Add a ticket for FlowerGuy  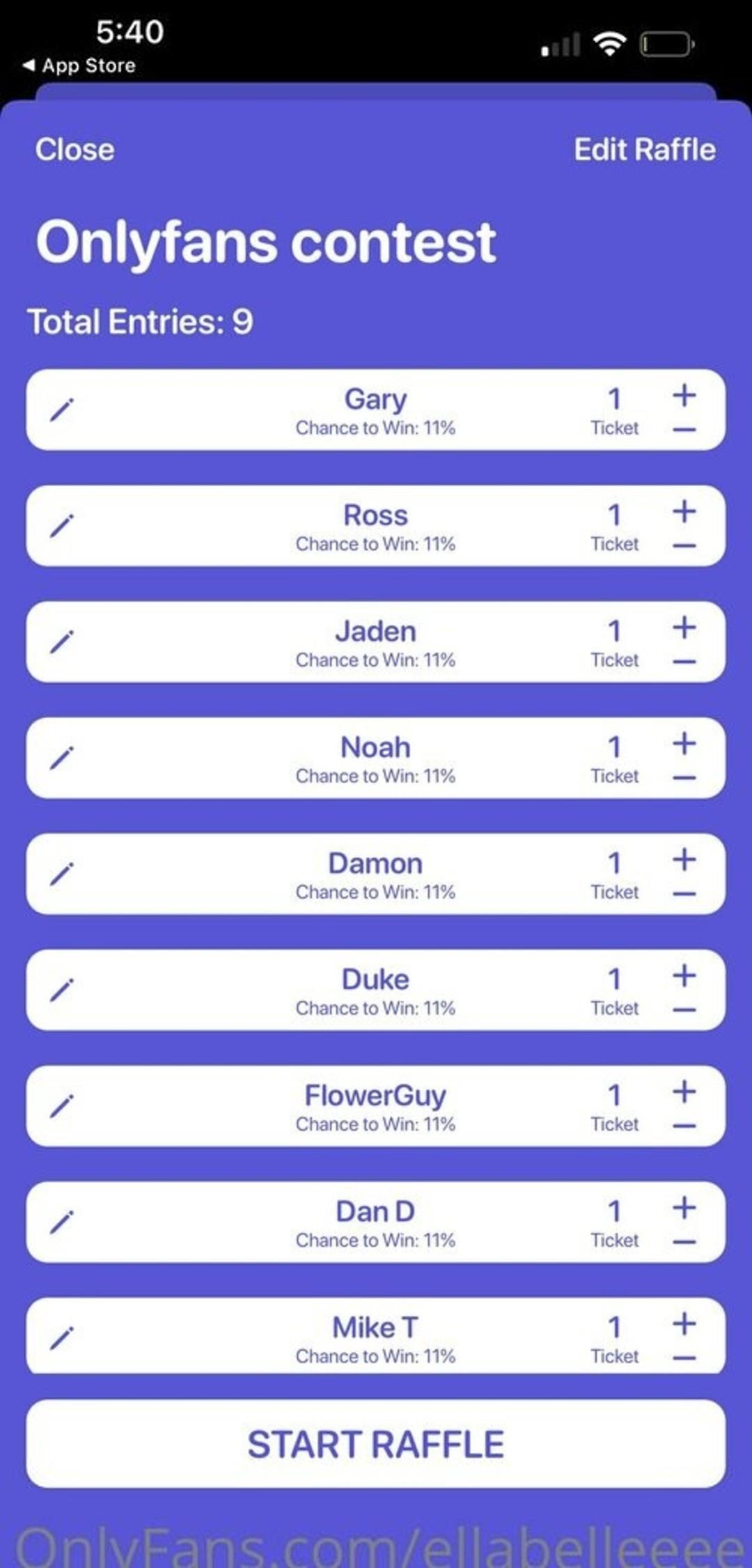click(x=684, y=1092)
